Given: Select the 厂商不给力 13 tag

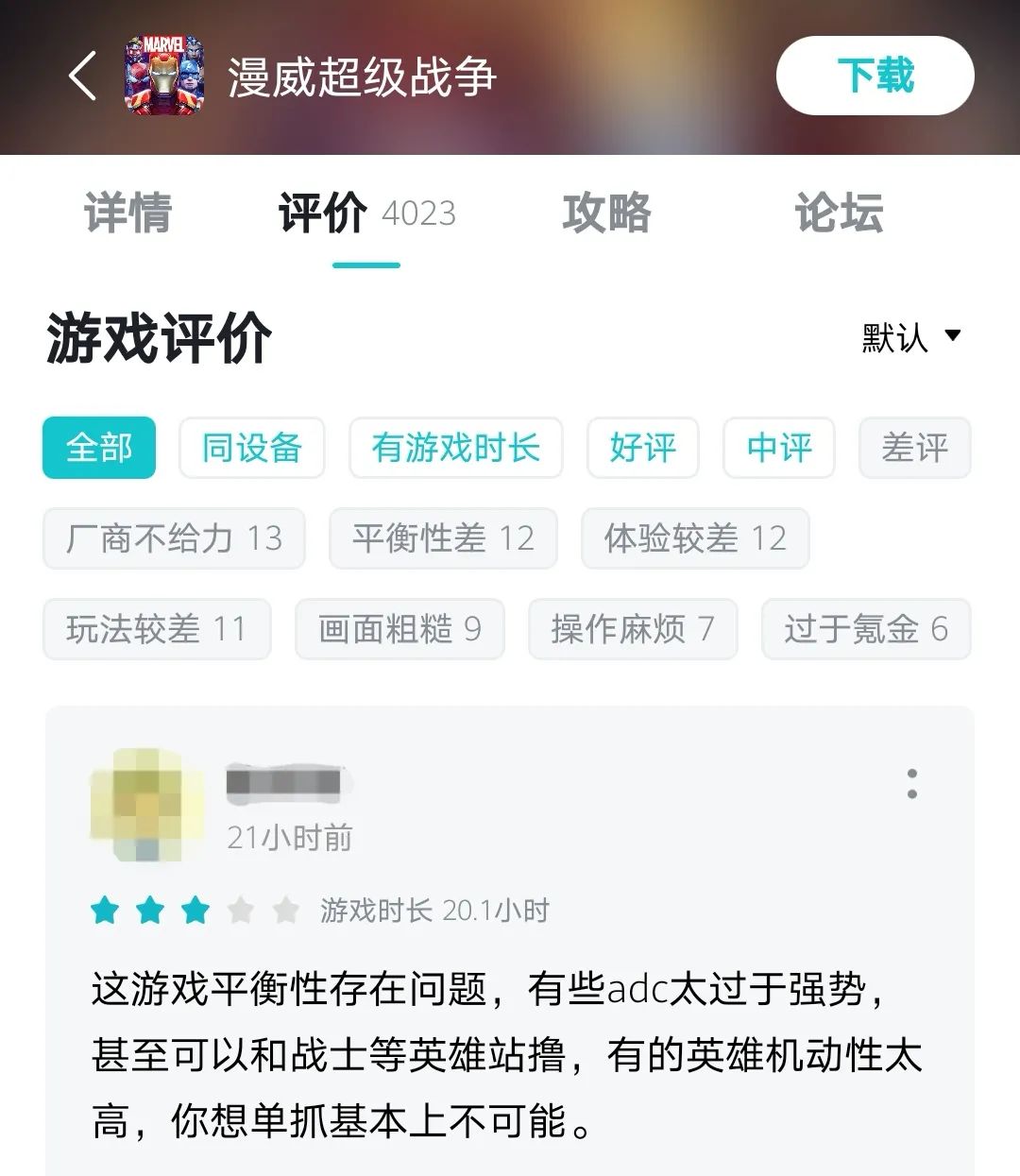Looking at the screenshot, I should click(x=174, y=538).
